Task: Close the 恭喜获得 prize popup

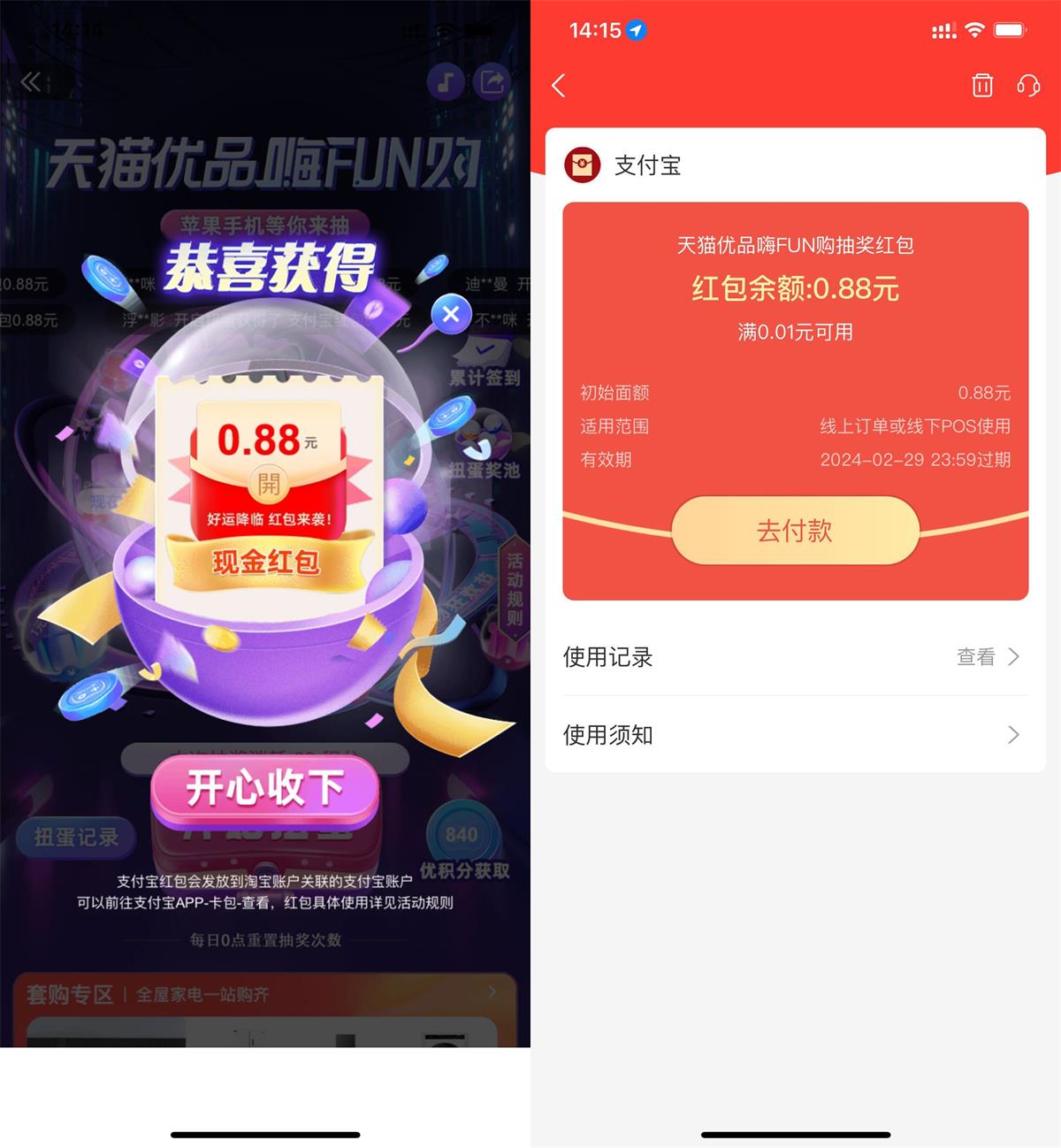Action: click(x=451, y=313)
